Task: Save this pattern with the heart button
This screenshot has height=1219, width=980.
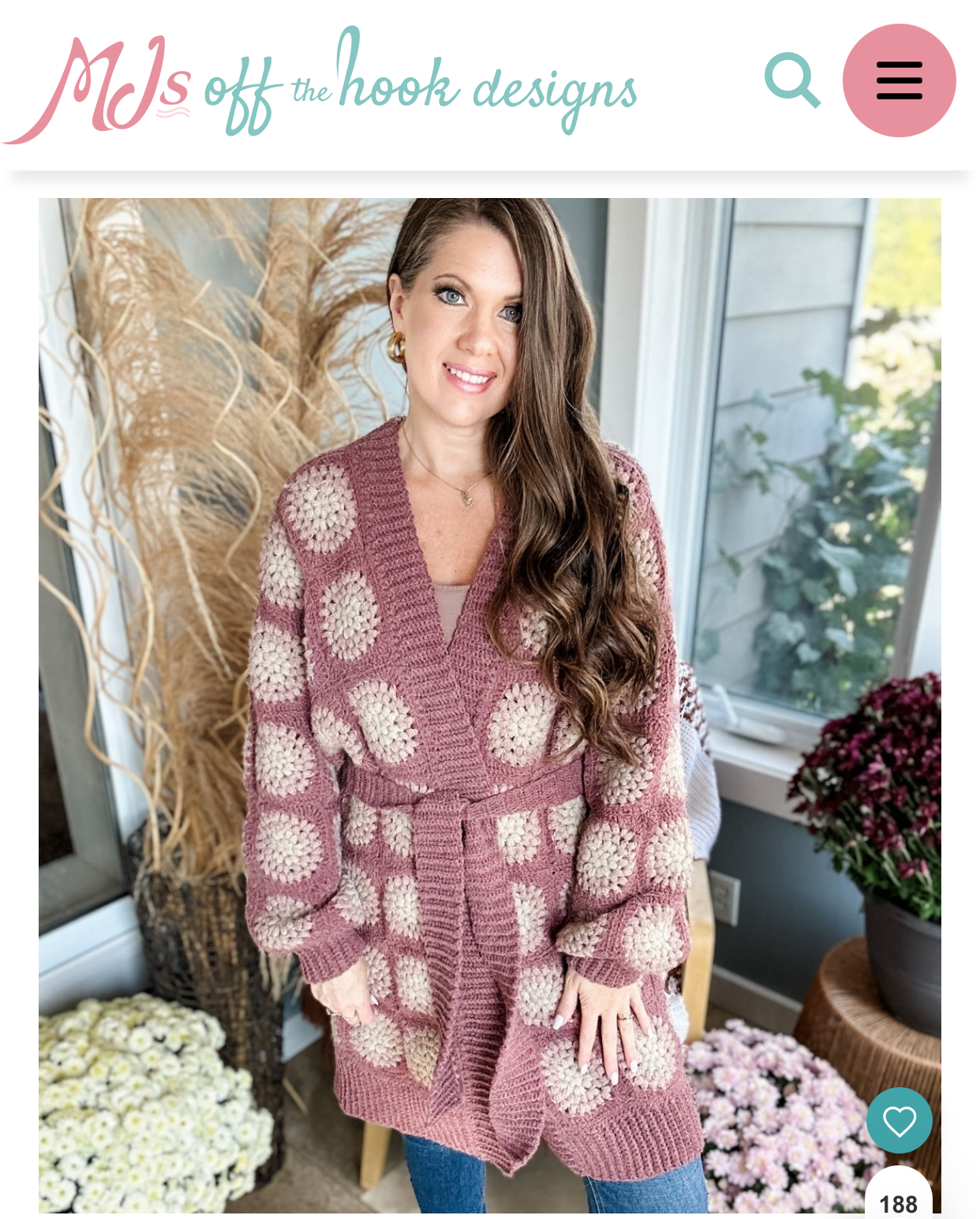Action: coord(899,1120)
